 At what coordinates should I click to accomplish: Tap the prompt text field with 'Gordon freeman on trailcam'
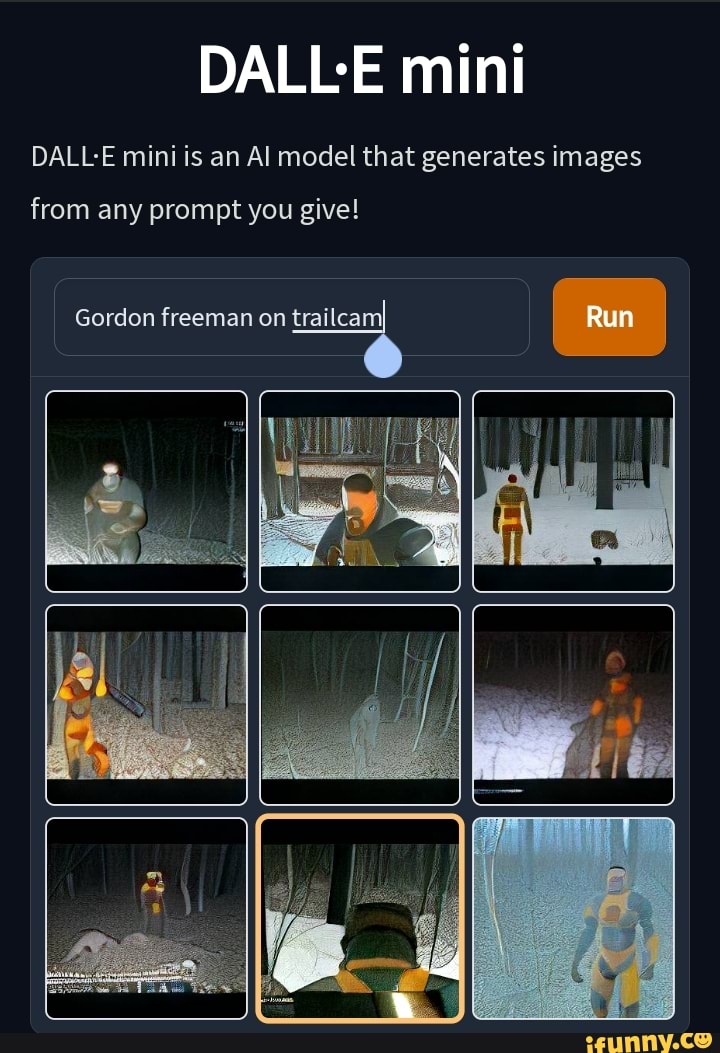tap(290, 317)
